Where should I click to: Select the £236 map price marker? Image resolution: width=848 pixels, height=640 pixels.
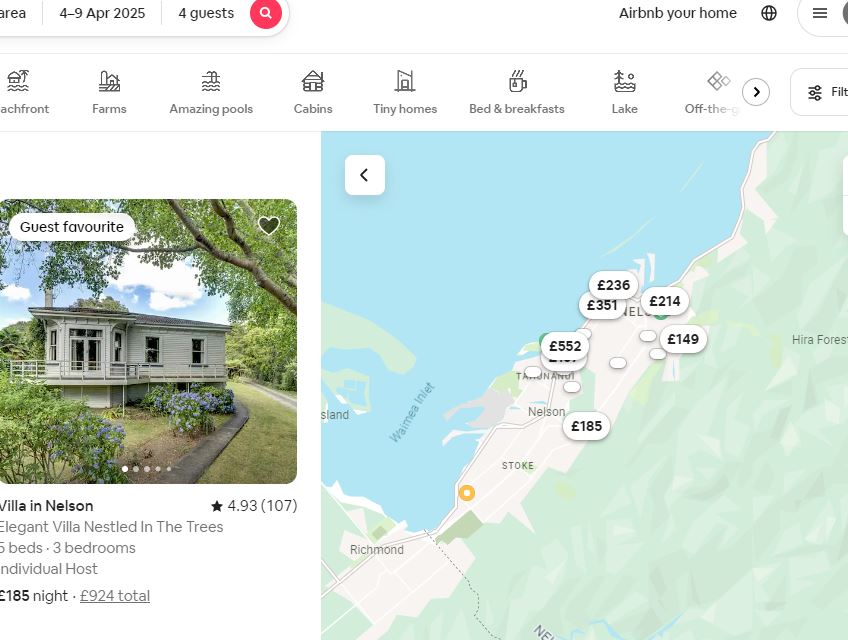(613, 285)
